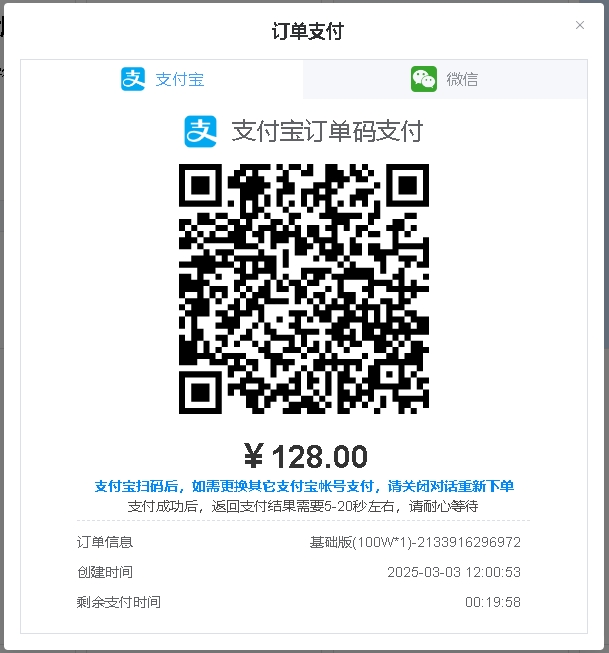Select the 支付宝 payment tab
This screenshot has height=653, width=609.
tap(162, 79)
